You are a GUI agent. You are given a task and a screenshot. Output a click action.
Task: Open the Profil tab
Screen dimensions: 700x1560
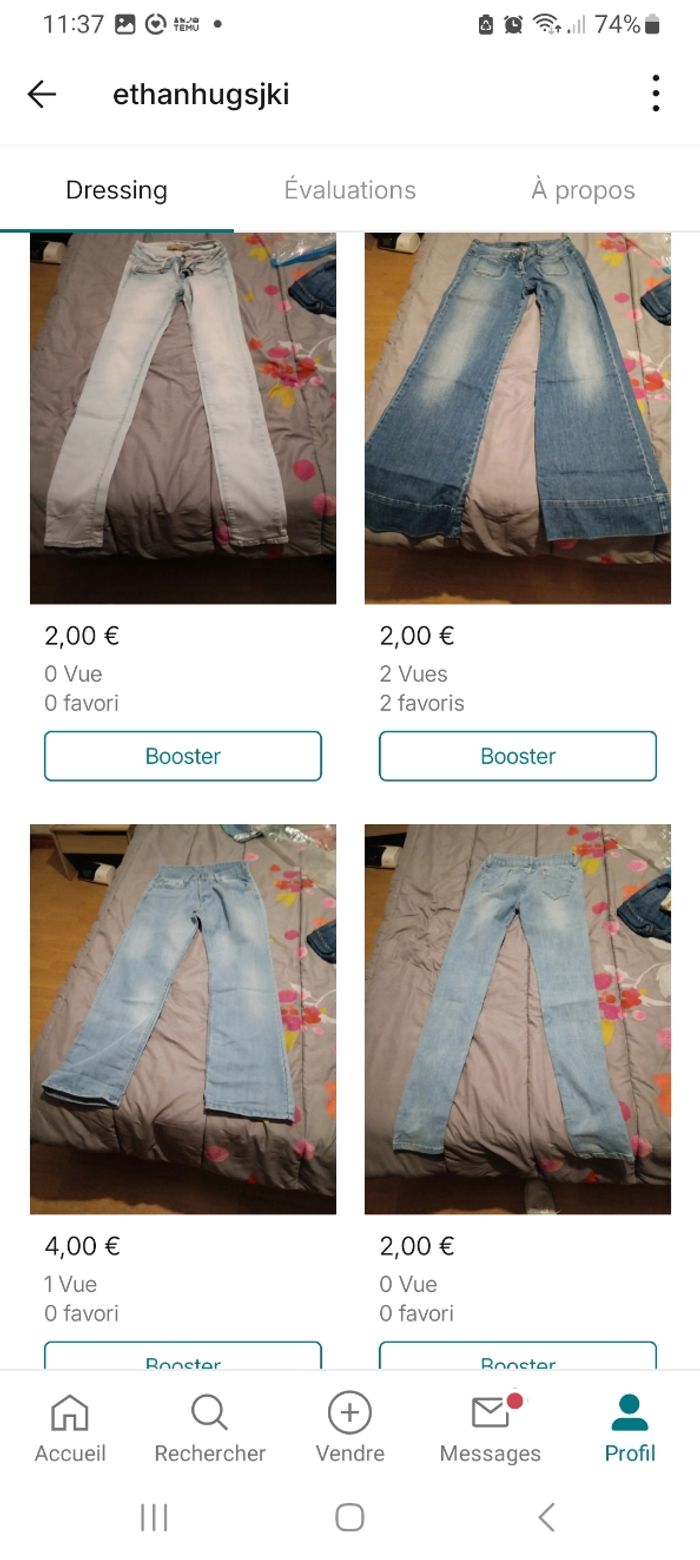pos(630,1428)
